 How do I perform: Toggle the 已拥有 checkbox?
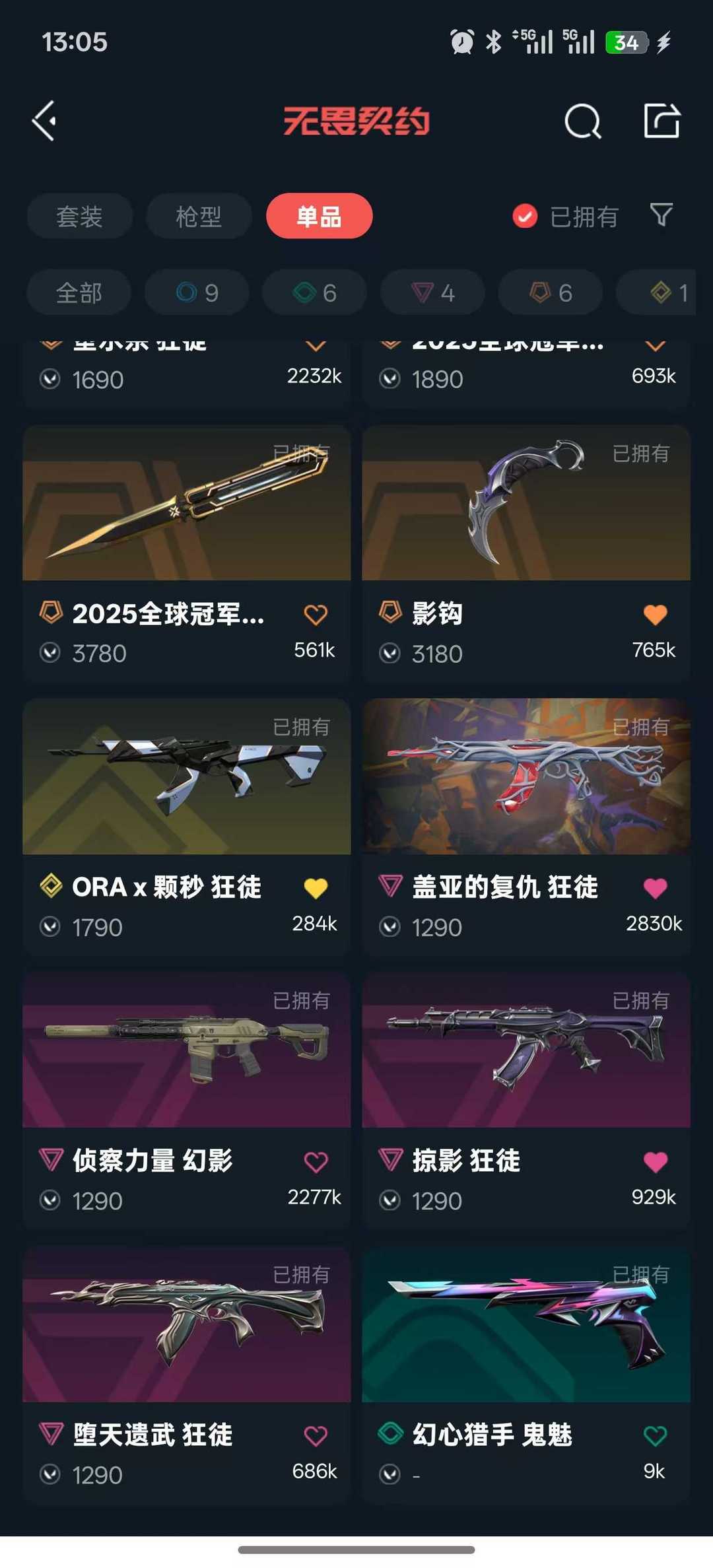click(526, 217)
